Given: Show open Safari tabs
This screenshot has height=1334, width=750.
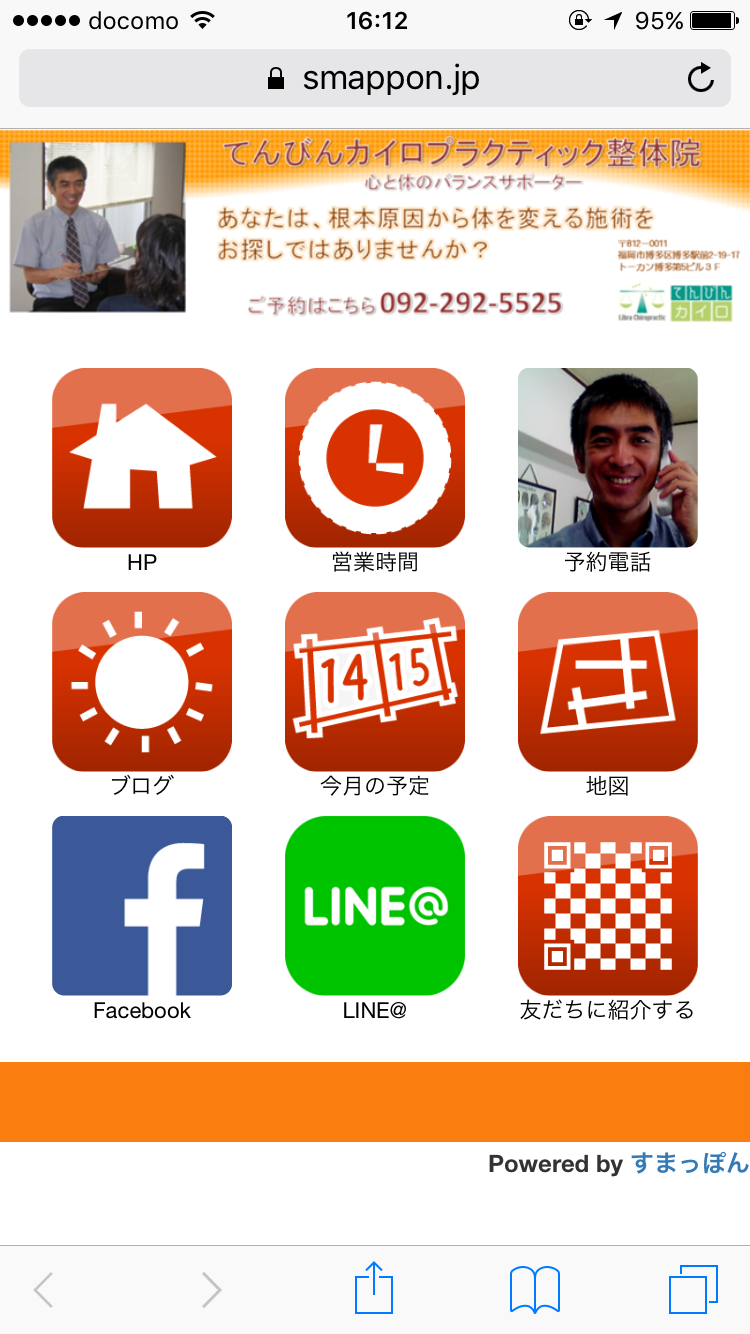Looking at the screenshot, I should click(693, 1288).
